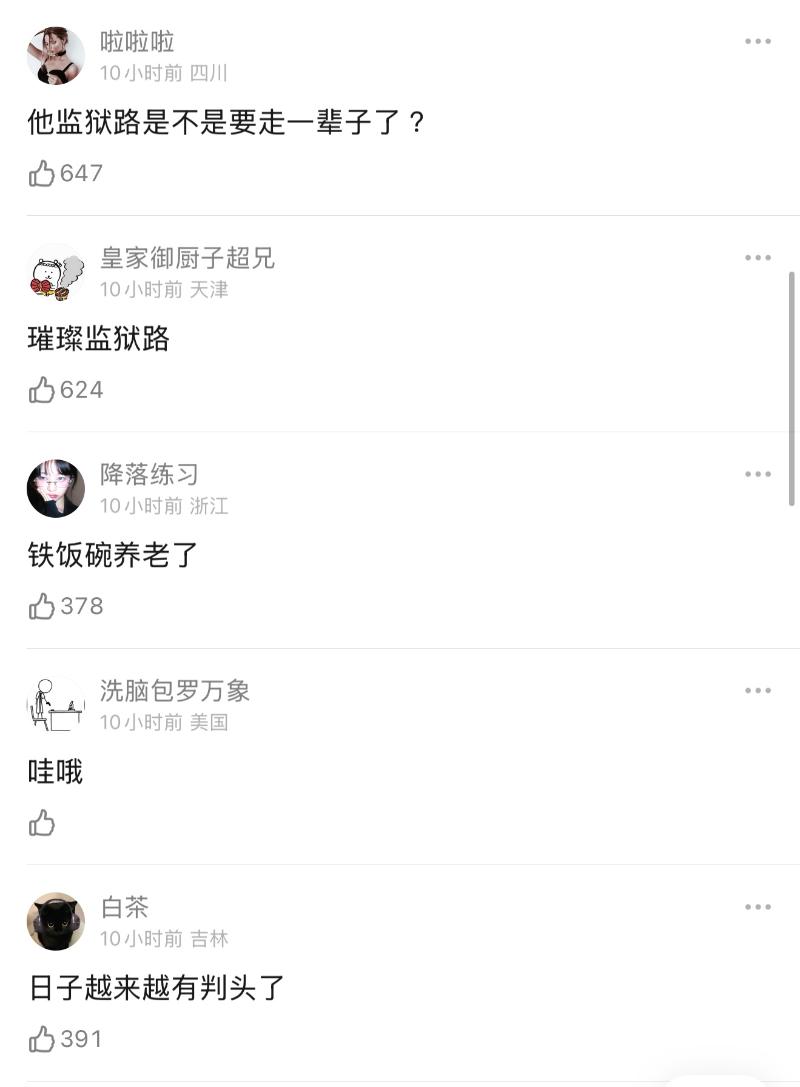
Task: Open 洗脑包罗万象's profile via username
Action: coord(175,690)
